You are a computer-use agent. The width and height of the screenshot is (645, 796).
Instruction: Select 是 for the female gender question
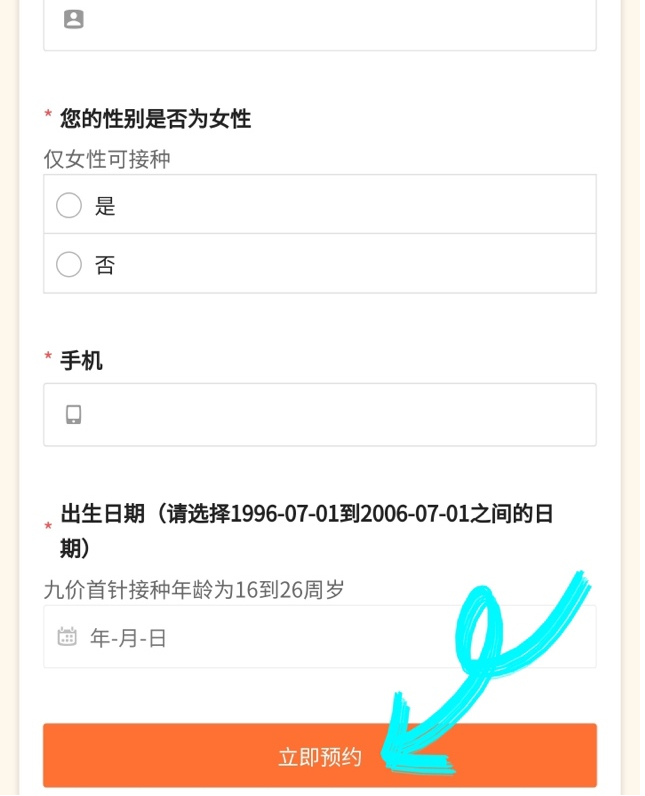70,206
